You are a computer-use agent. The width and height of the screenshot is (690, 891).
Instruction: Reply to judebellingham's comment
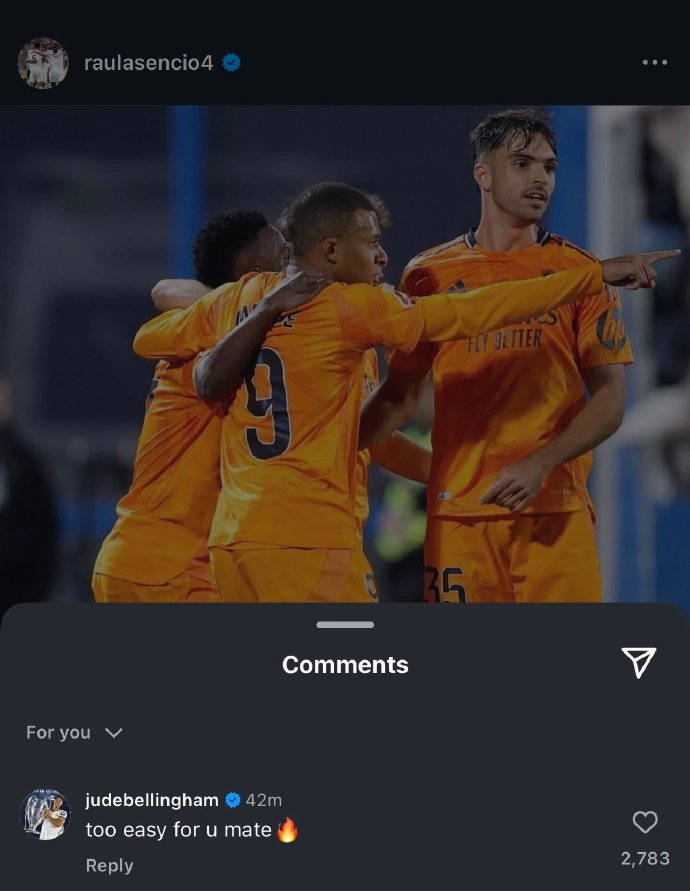click(109, 865)
